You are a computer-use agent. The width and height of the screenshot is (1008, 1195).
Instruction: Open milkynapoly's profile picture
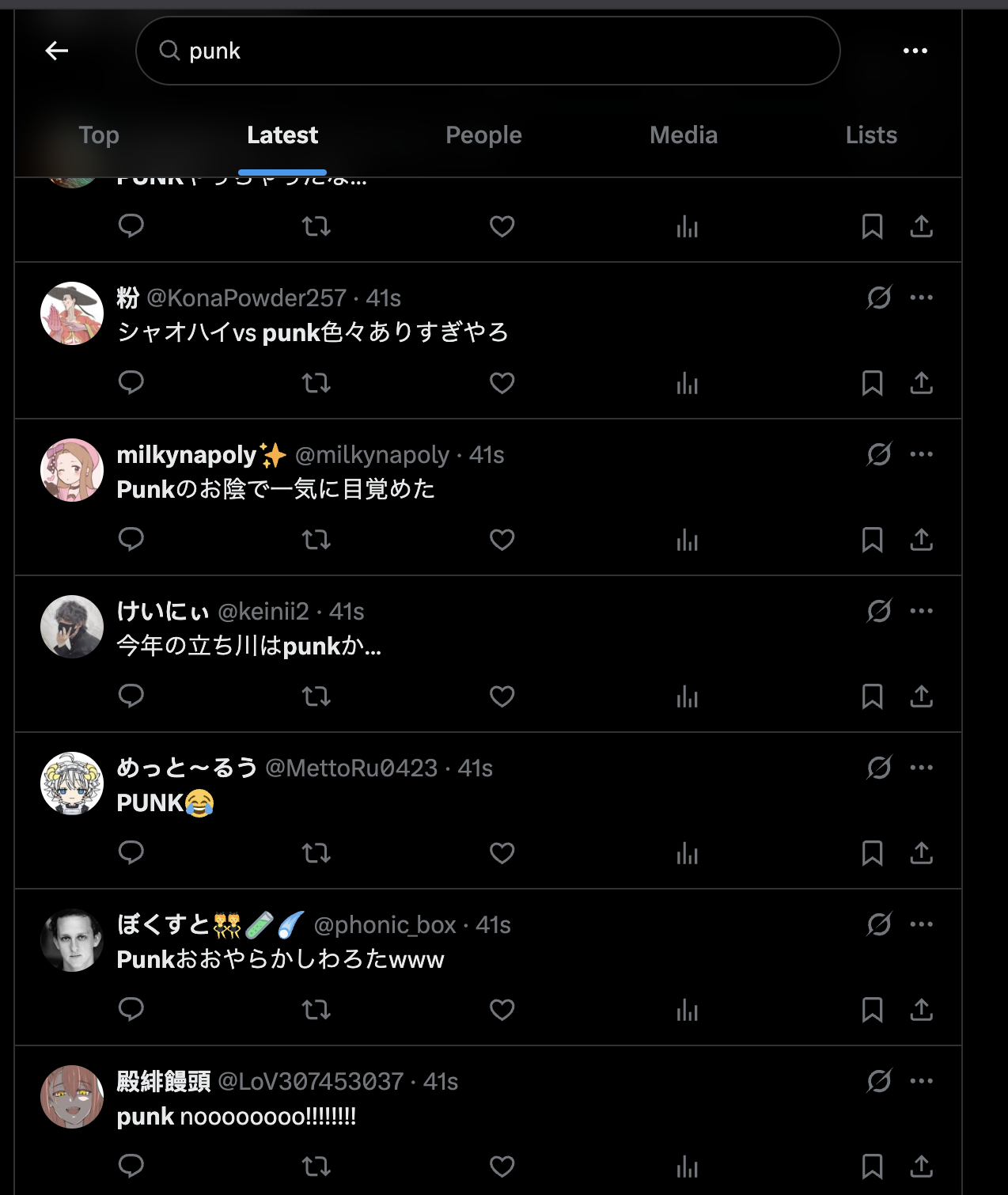72,470
